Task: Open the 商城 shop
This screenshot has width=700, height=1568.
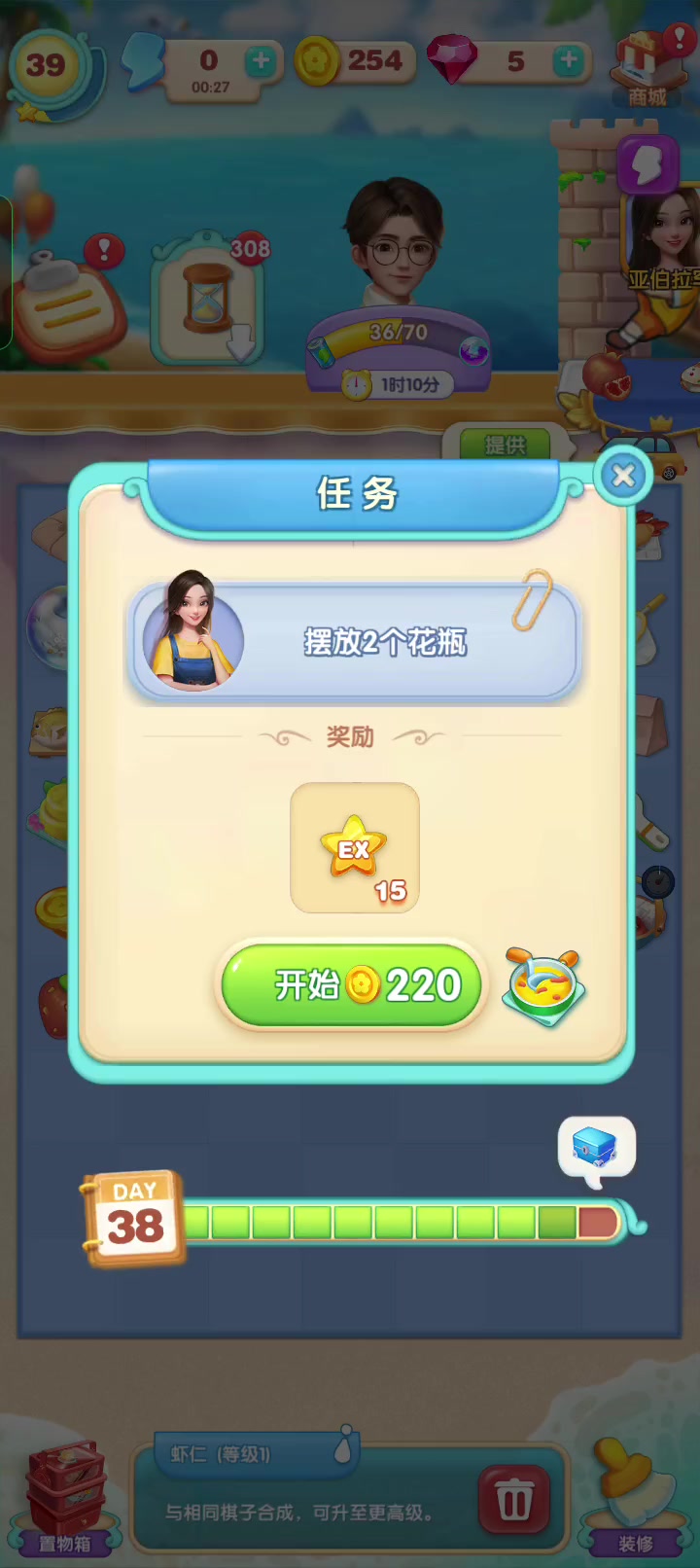Action: (648, 66)
